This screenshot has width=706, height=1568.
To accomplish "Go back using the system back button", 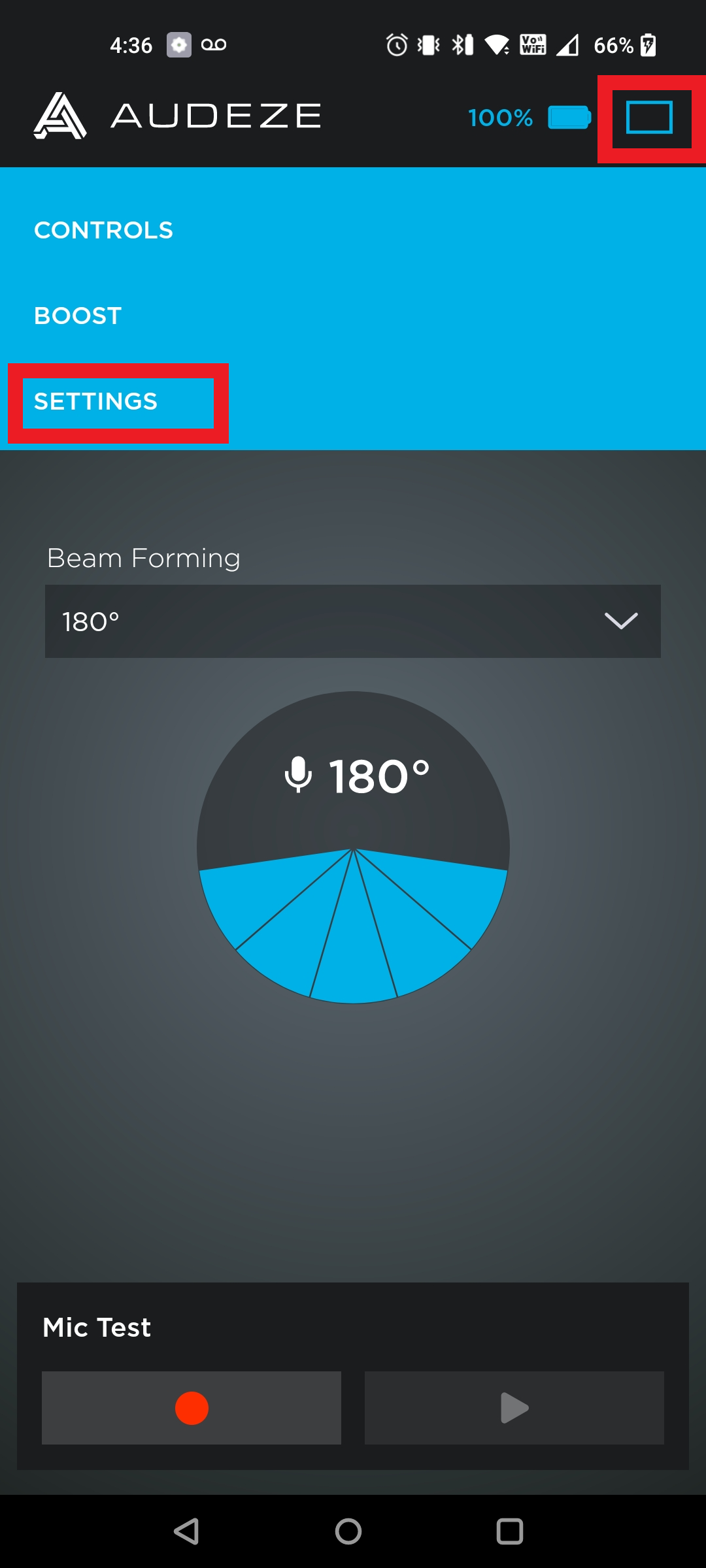I will click(x=186, y=1531).
